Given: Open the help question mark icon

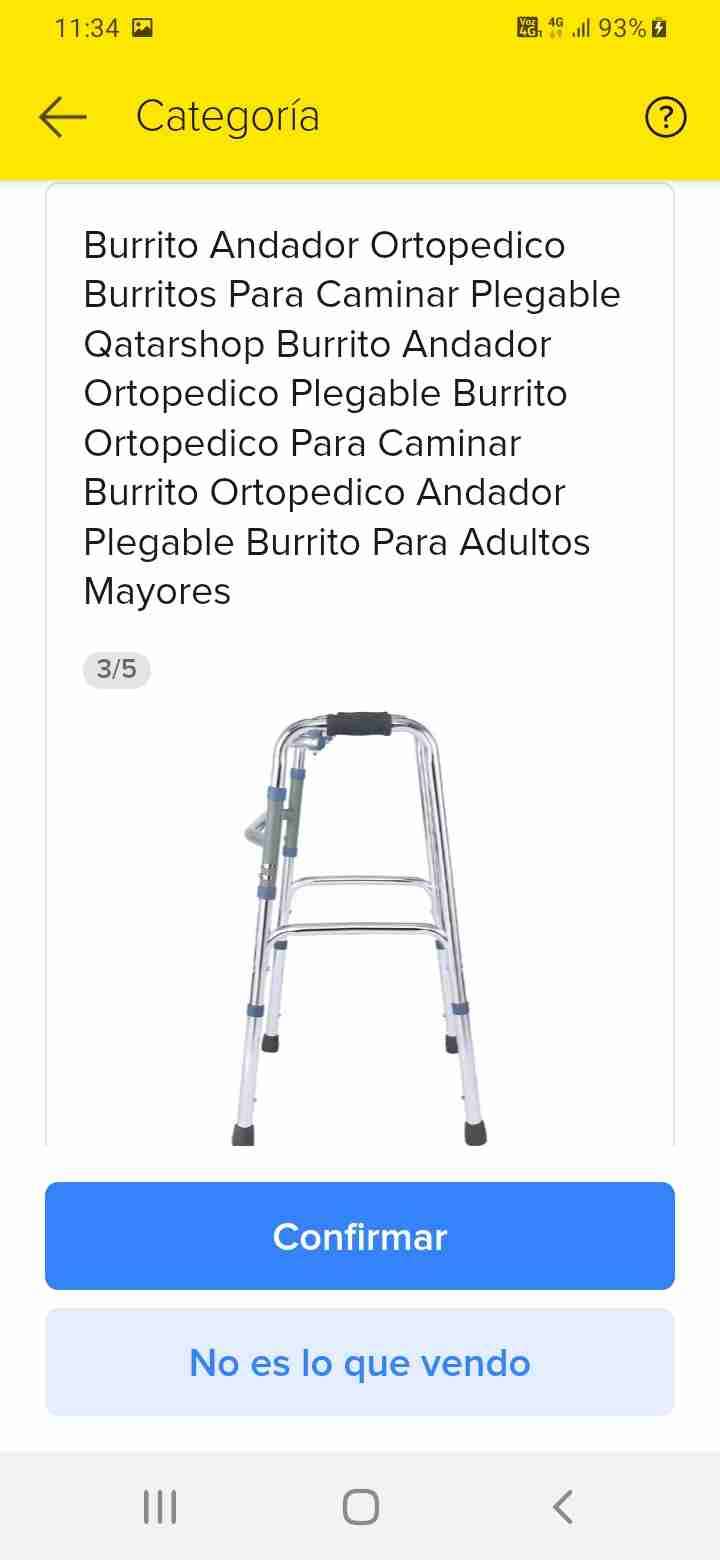Looking at the screenshot, I should click(664, 117).
